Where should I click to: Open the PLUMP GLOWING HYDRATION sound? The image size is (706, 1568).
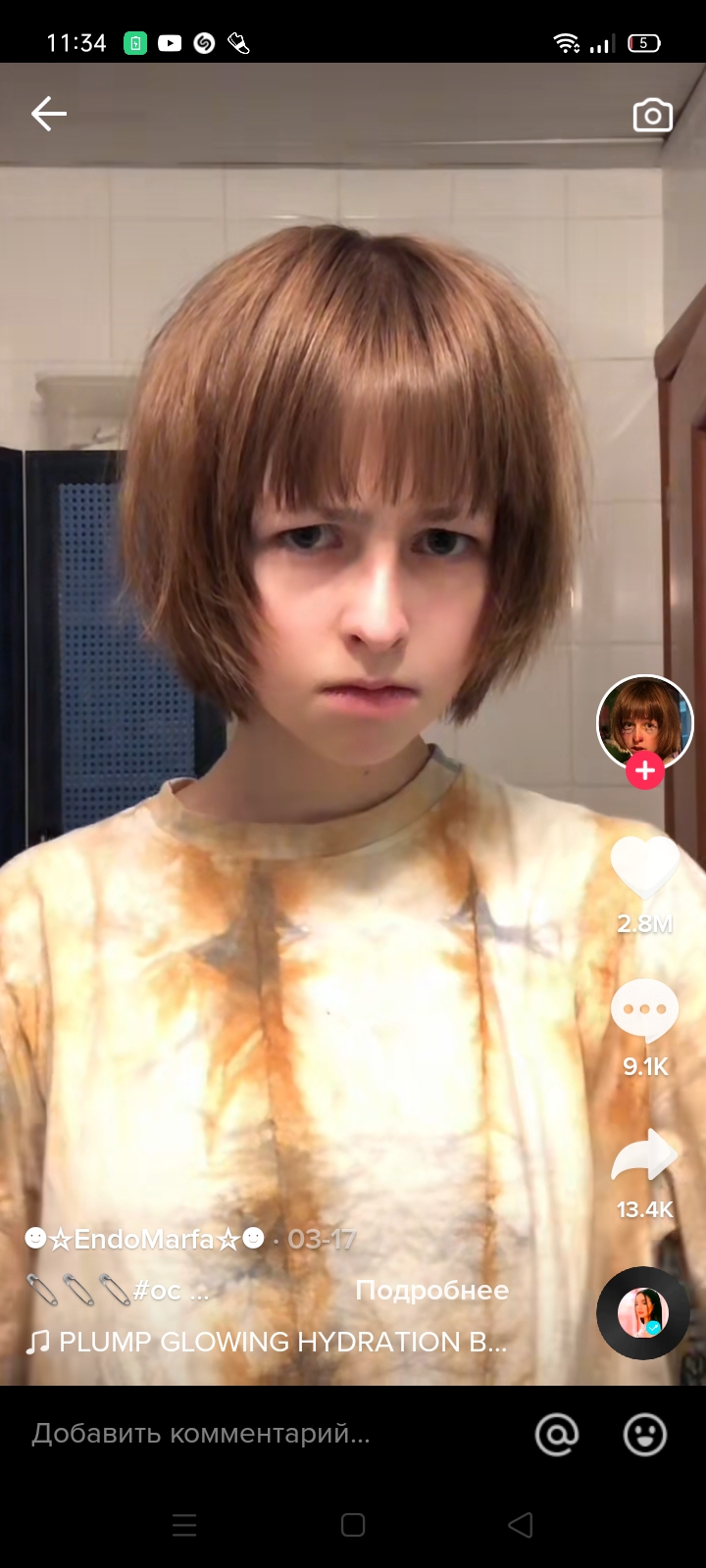pos(279,1342)
